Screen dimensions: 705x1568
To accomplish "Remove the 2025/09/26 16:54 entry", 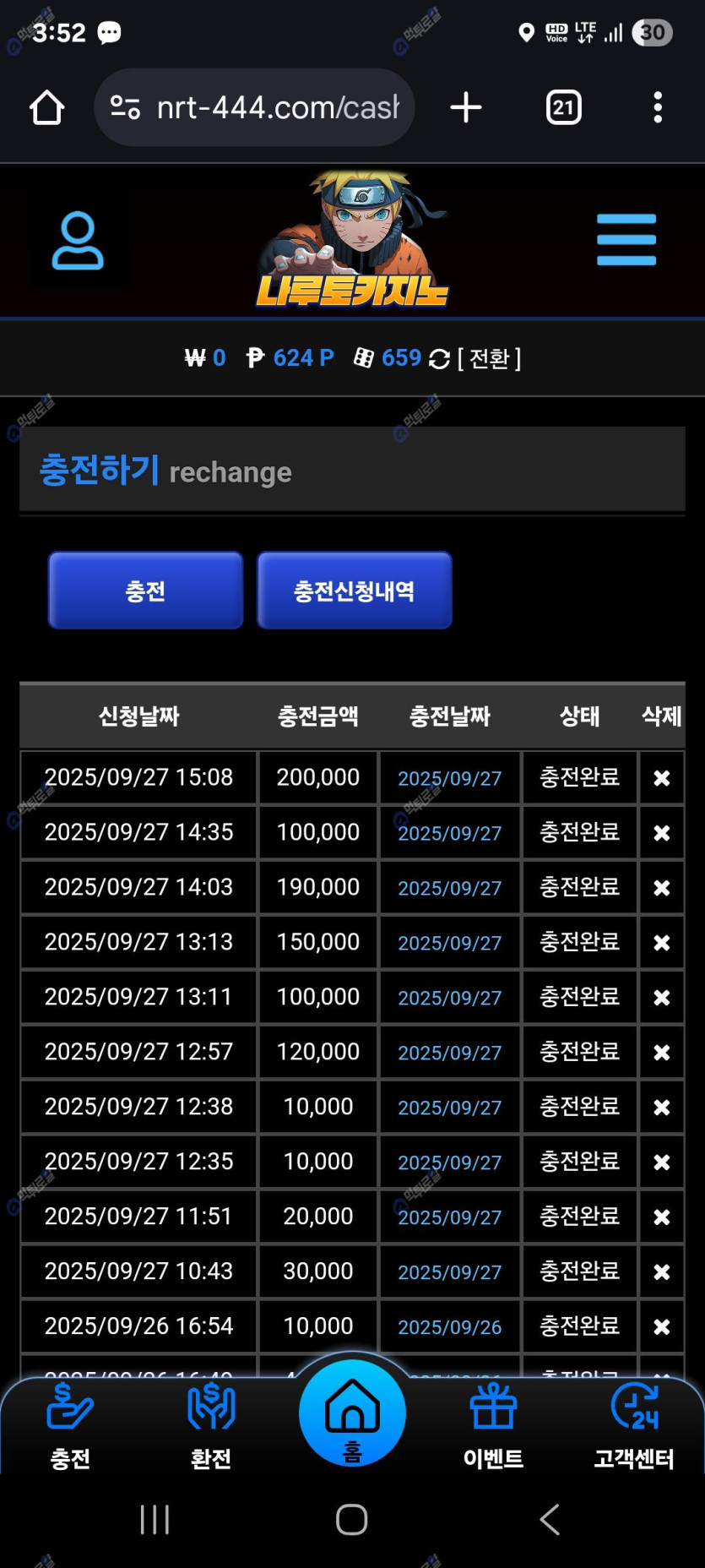I will click(x=661, y=1327).
